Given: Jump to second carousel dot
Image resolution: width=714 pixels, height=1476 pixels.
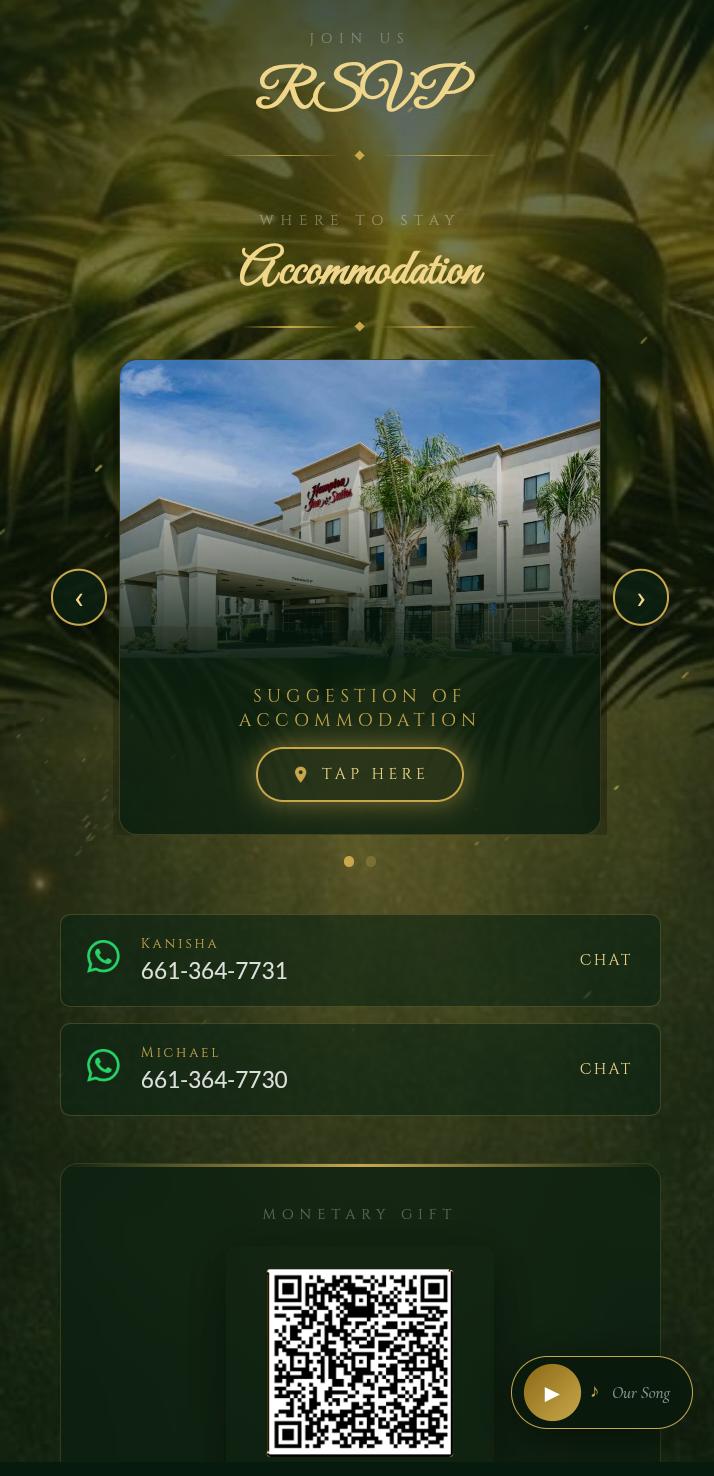Looking at the screenshot, I should (371, 861).
